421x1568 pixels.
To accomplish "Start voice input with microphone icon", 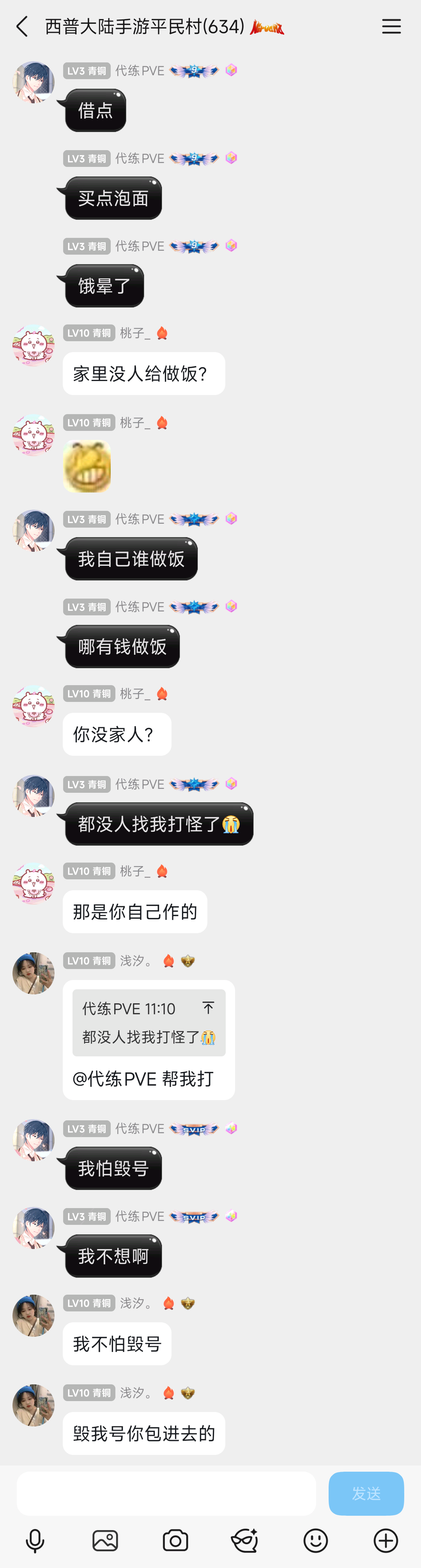I will 35,1541.
